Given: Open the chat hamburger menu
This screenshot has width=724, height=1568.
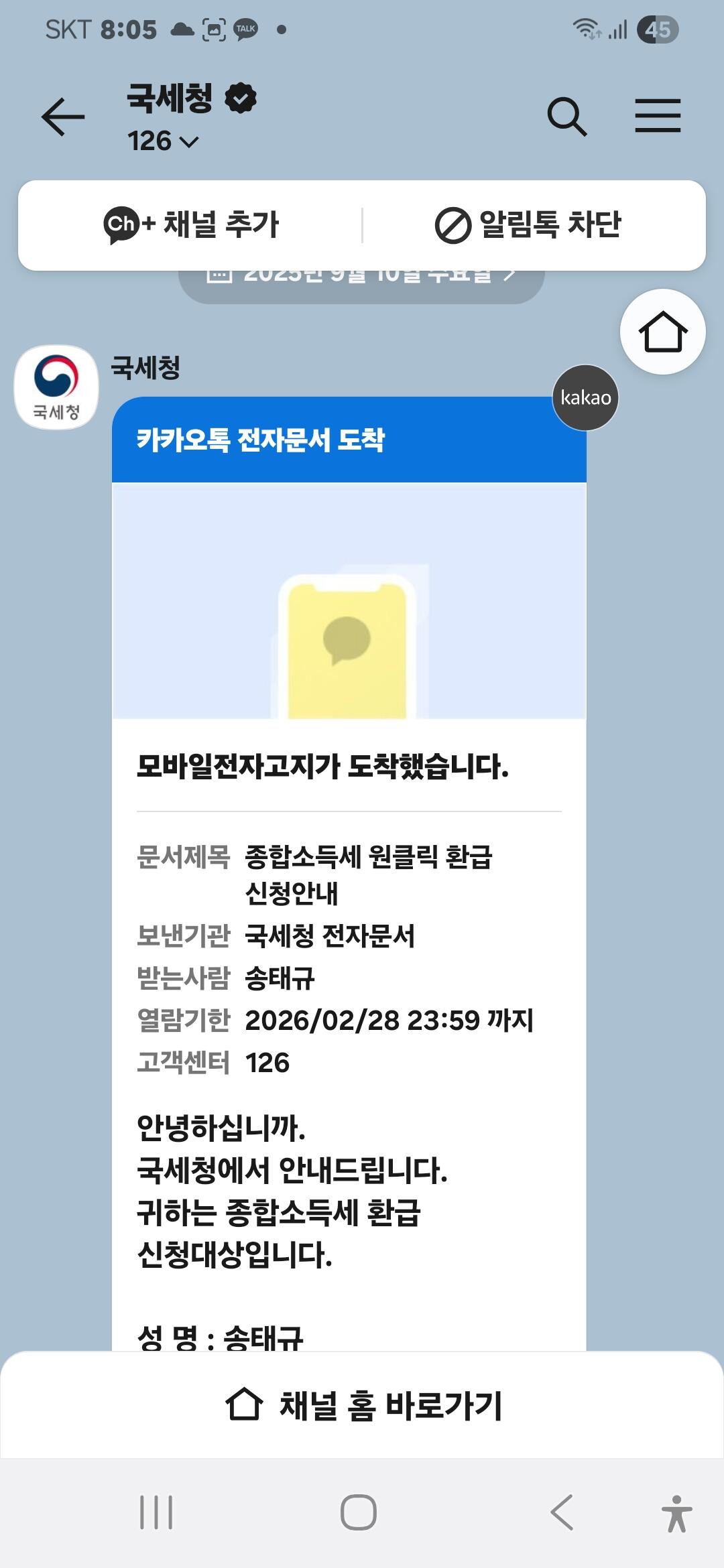Looking at the screenshot, I should [x=658, y=116].
